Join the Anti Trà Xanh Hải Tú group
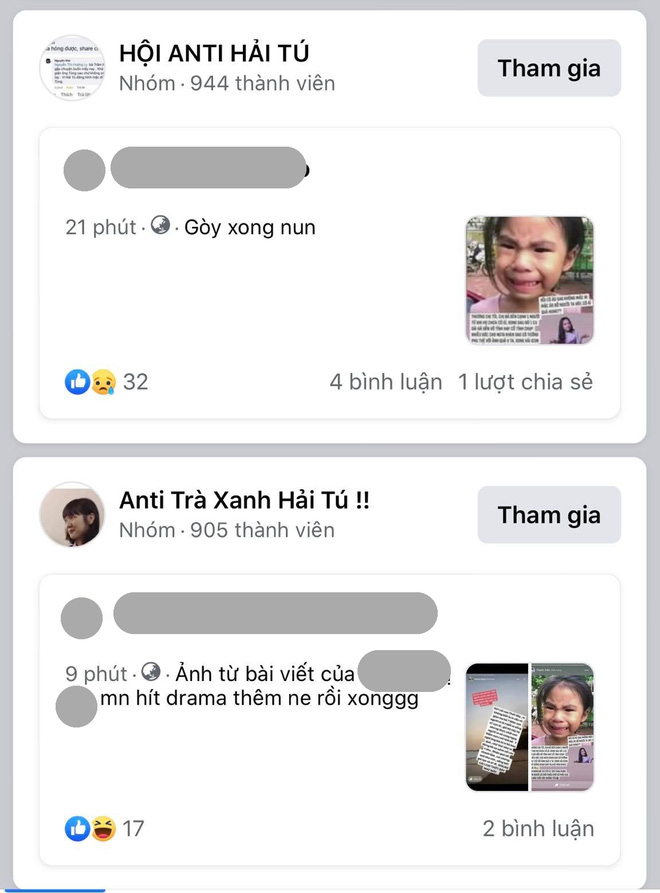The height and width of the screenshot is (893, 660). pos(549,515)
